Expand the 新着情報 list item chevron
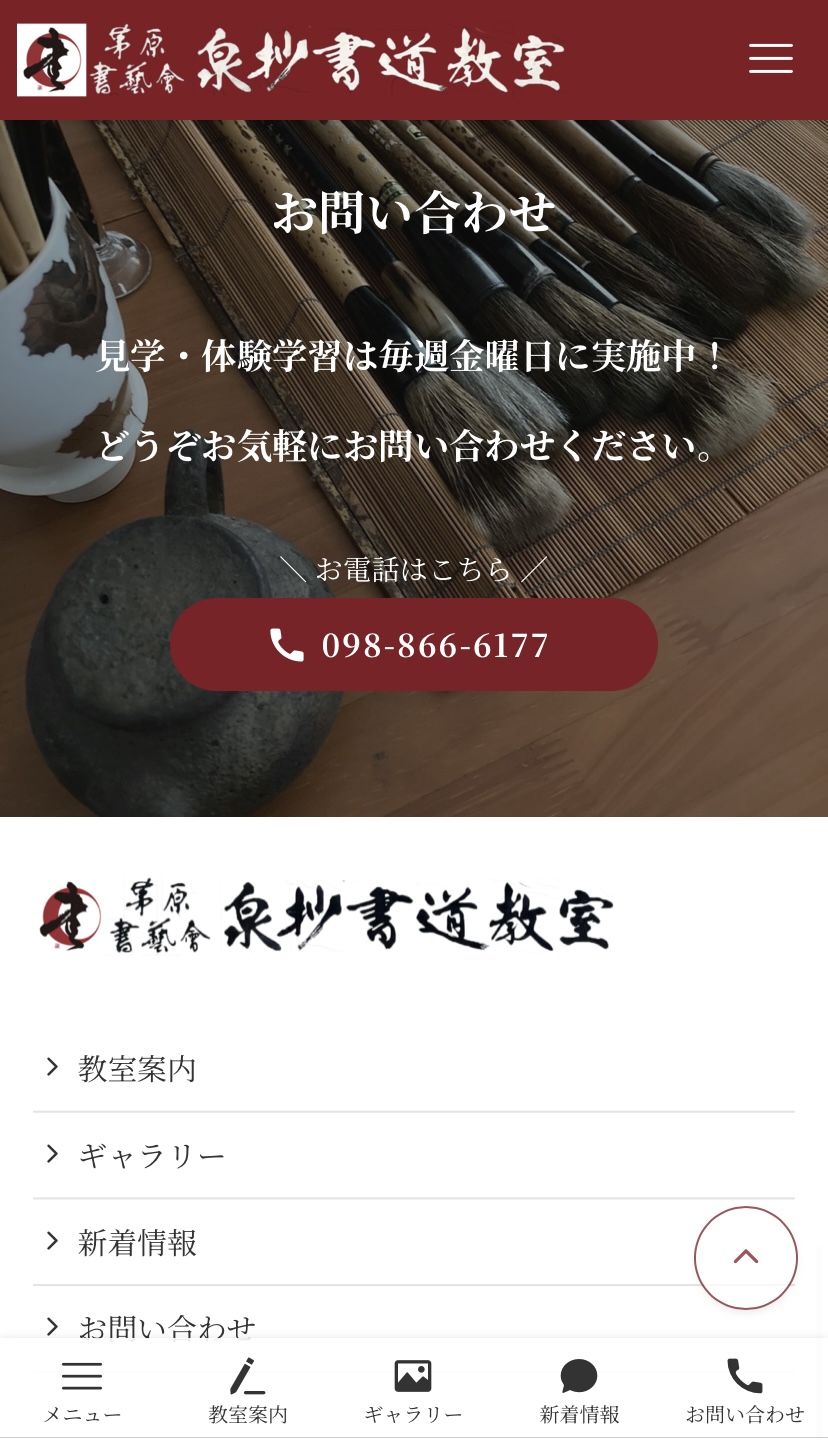Viewport: 828px width, 1441px height. [52, 1241]
